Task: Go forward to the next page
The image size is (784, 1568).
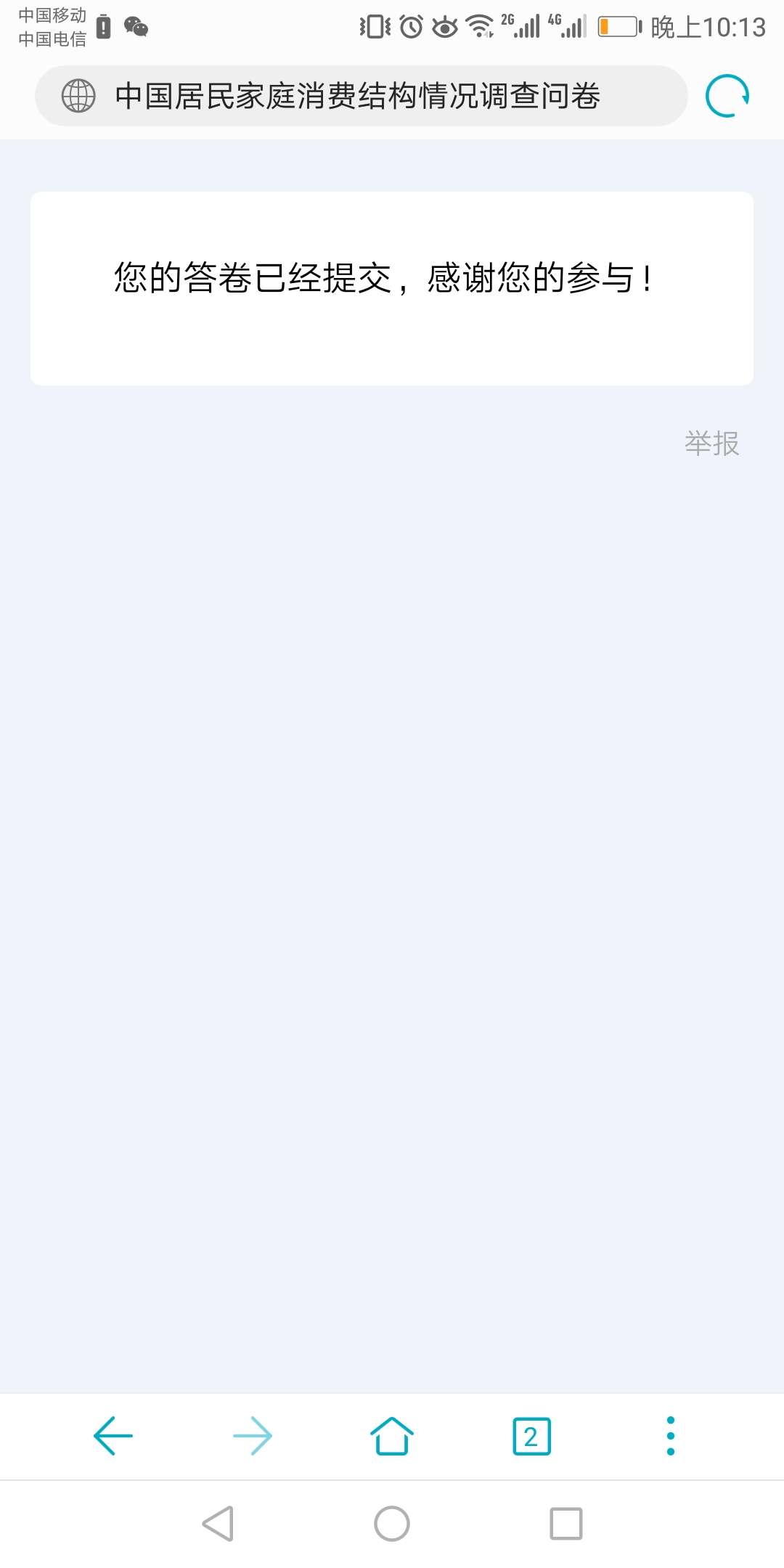Action: tap(253, 1436)
